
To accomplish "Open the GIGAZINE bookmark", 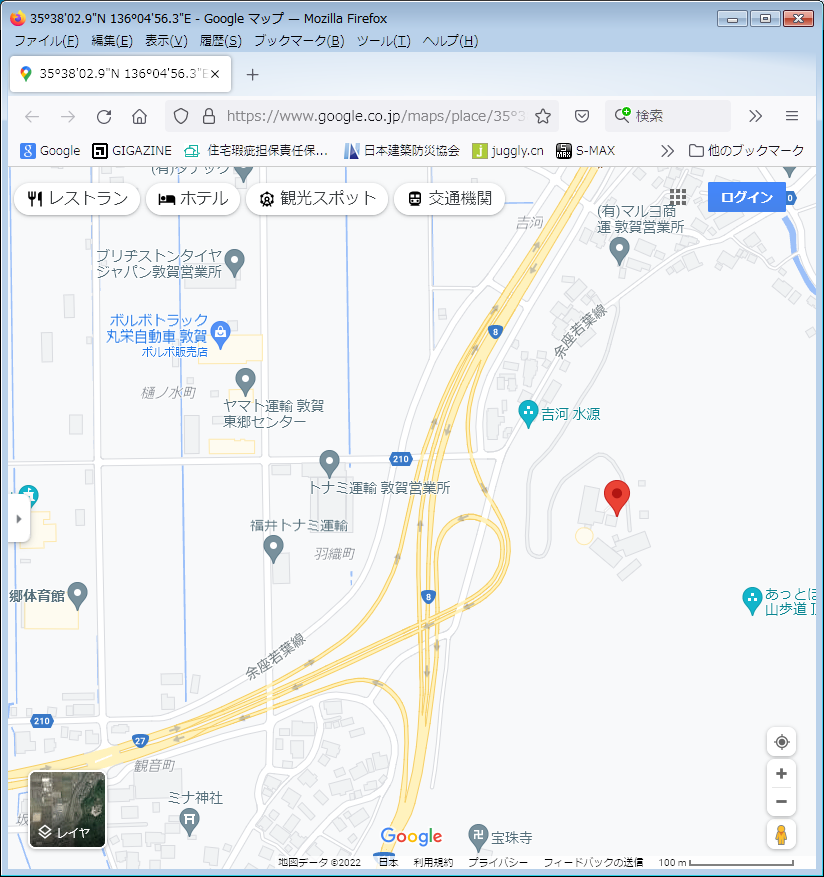I will (132, 151).
